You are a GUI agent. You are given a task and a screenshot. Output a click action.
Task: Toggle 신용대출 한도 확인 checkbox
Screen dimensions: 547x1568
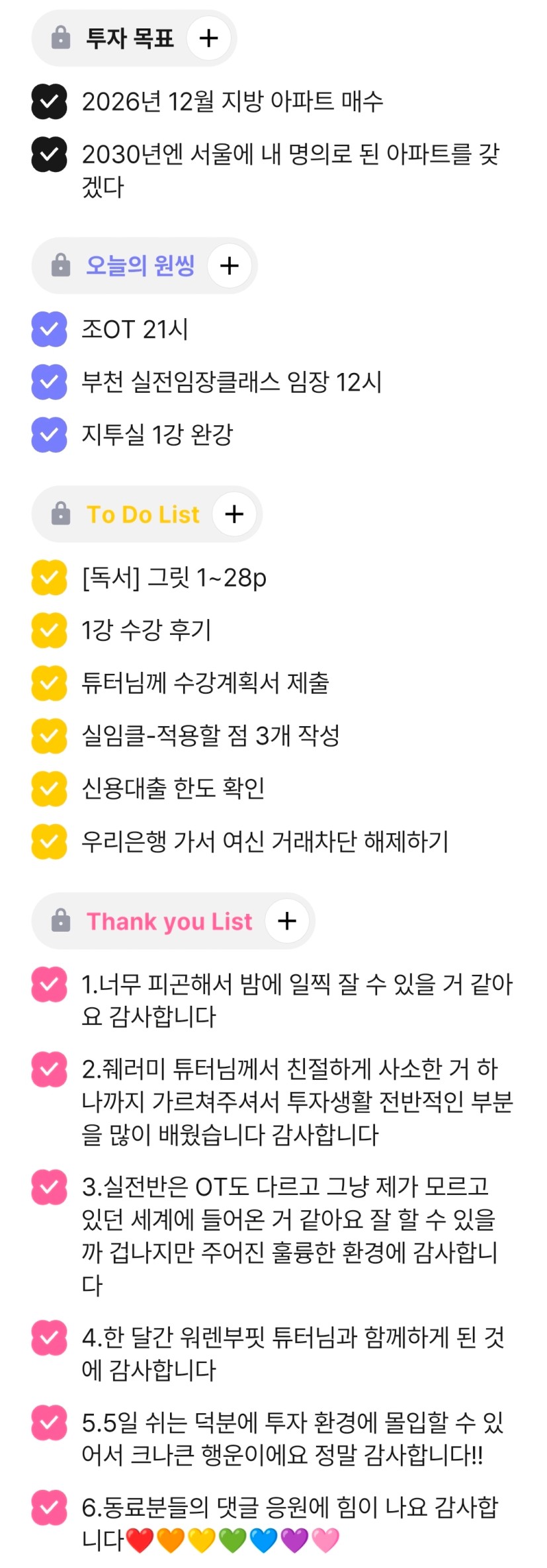tap(49, 789)
